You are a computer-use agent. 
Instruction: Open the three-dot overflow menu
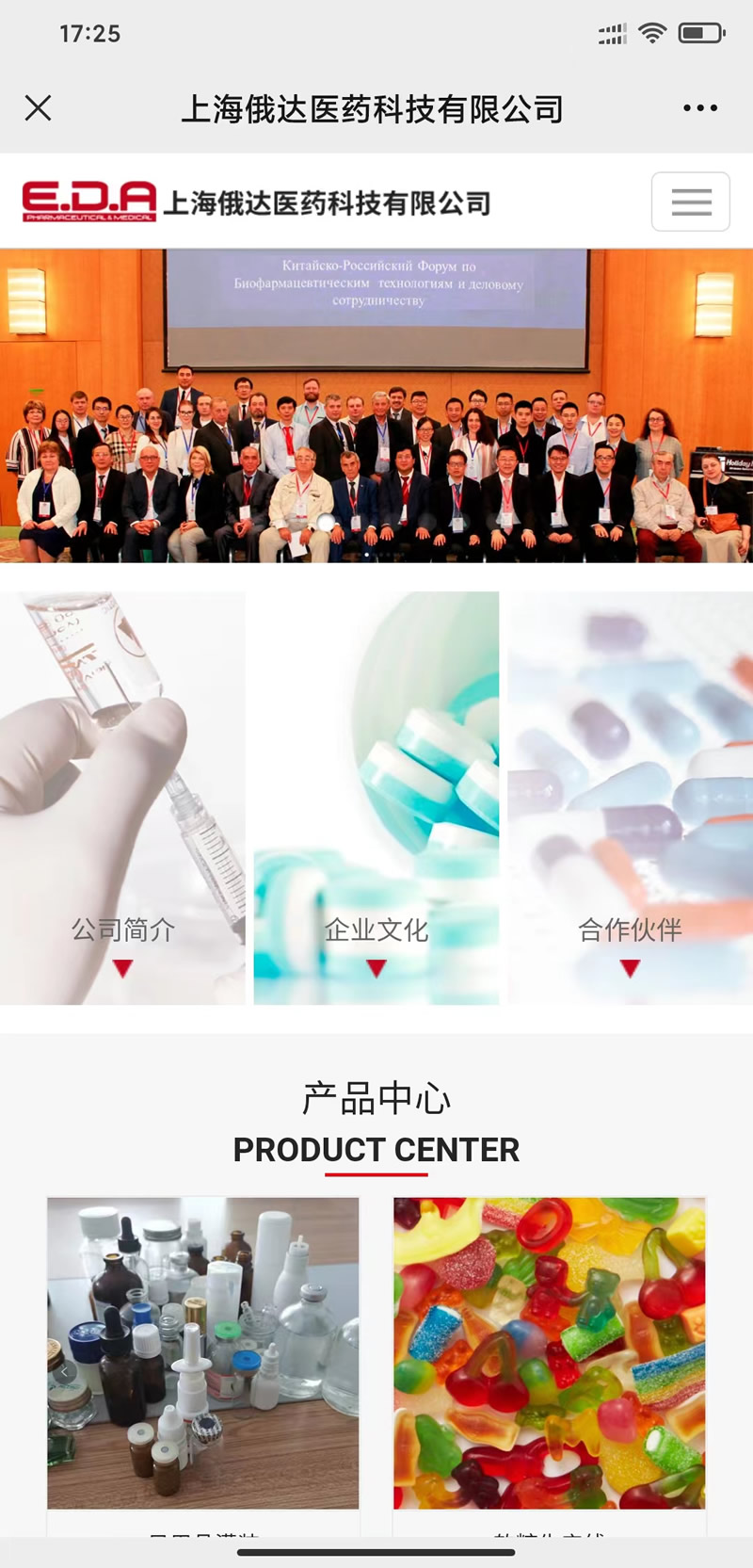[x=700, y=108]
